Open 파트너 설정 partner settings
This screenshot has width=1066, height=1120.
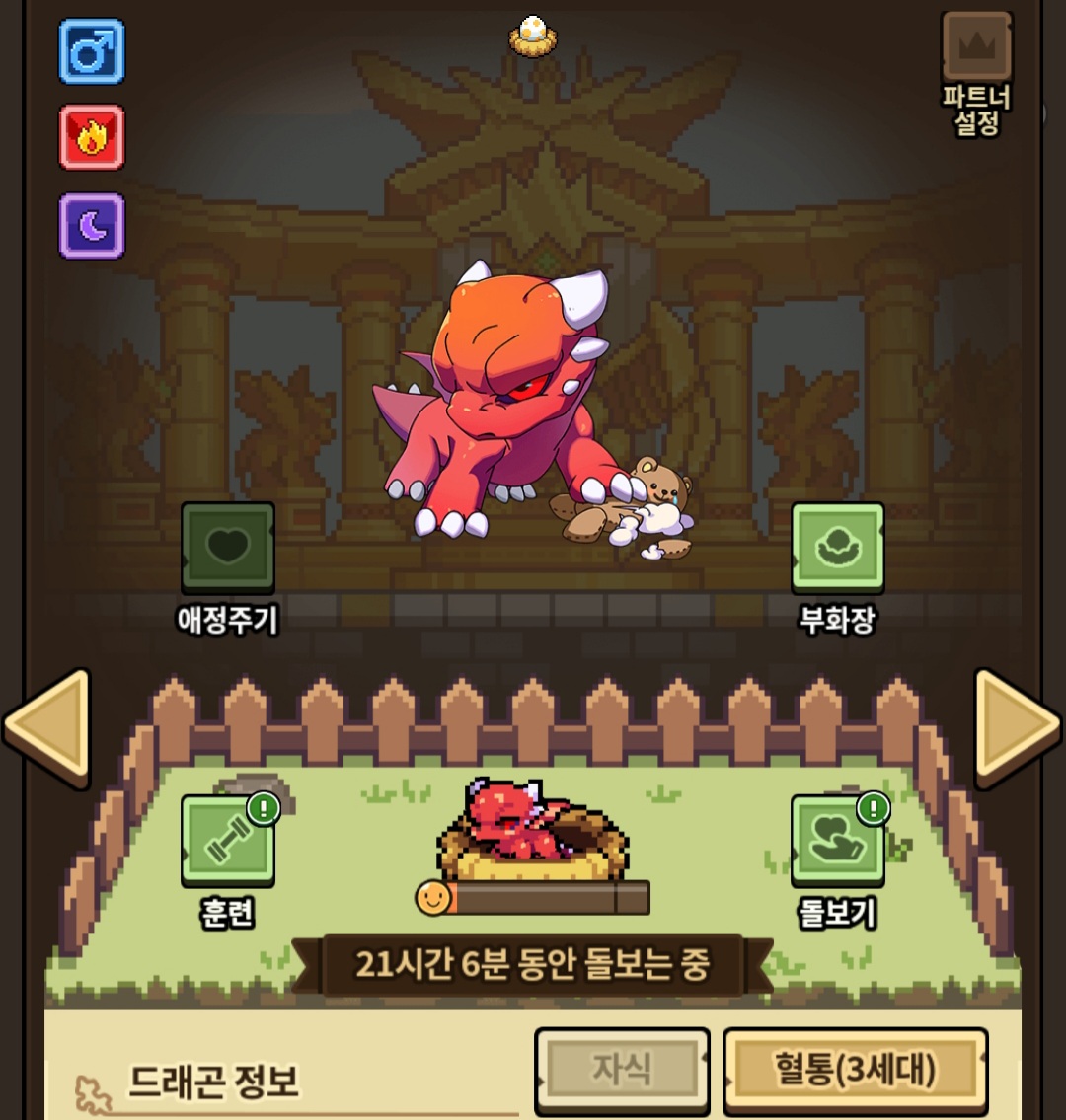977,73
